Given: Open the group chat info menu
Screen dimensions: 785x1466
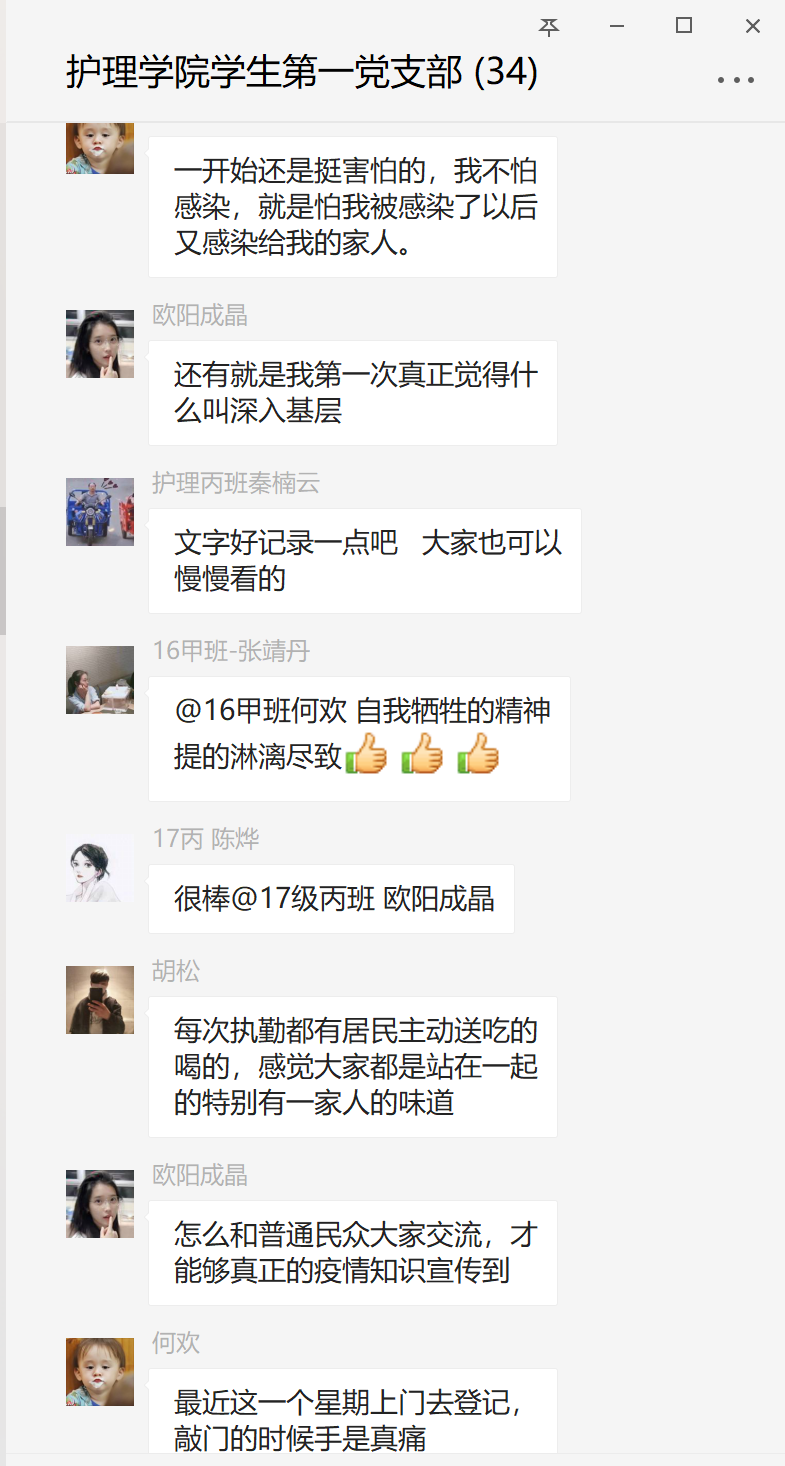Looking at the screenshot, I should pyautogui.click(x=736, y=80).
